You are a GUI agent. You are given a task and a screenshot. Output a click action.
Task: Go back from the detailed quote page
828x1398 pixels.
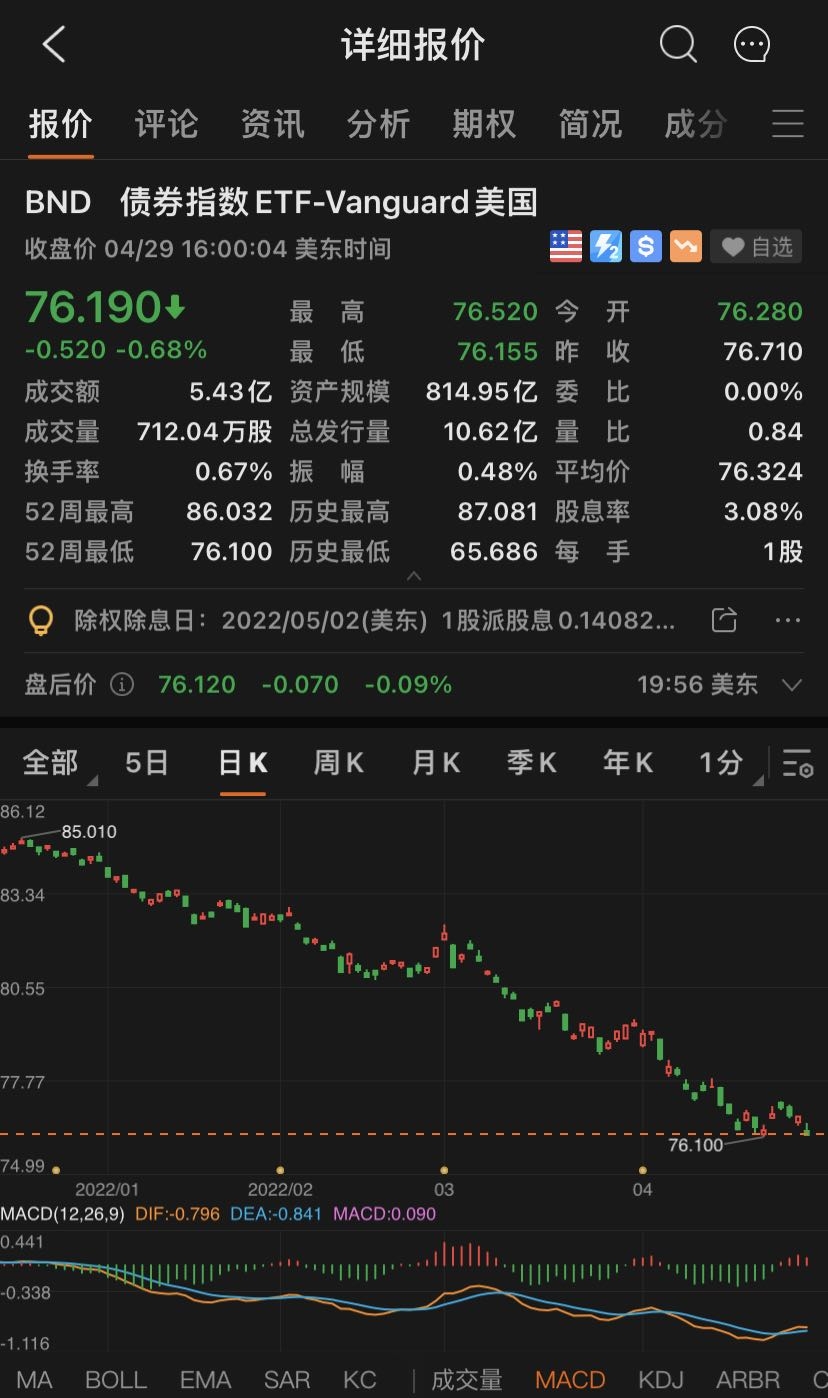coord(54,45)
